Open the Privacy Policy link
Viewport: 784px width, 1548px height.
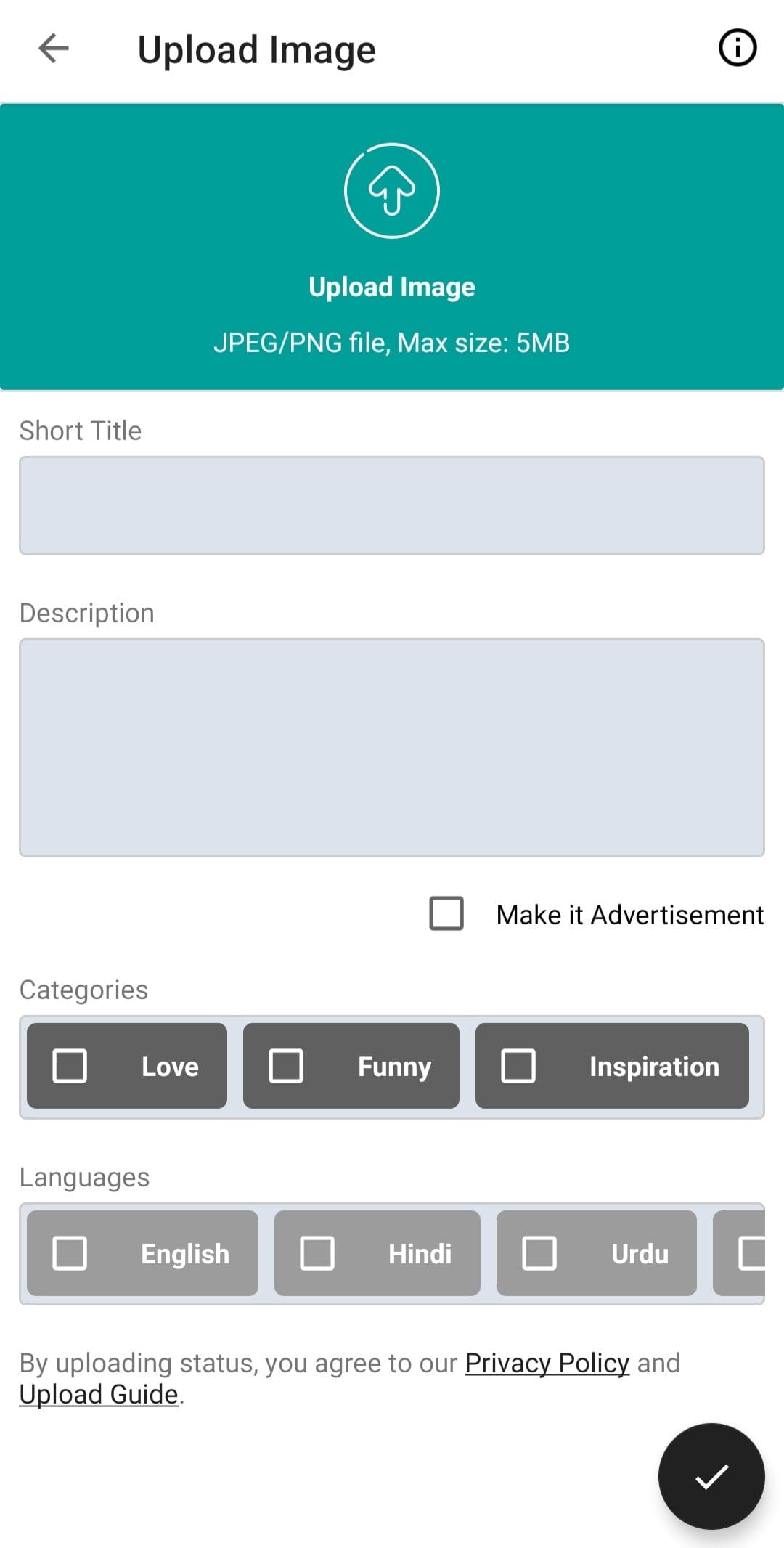pyautogui.click(x=547, y=1363)
